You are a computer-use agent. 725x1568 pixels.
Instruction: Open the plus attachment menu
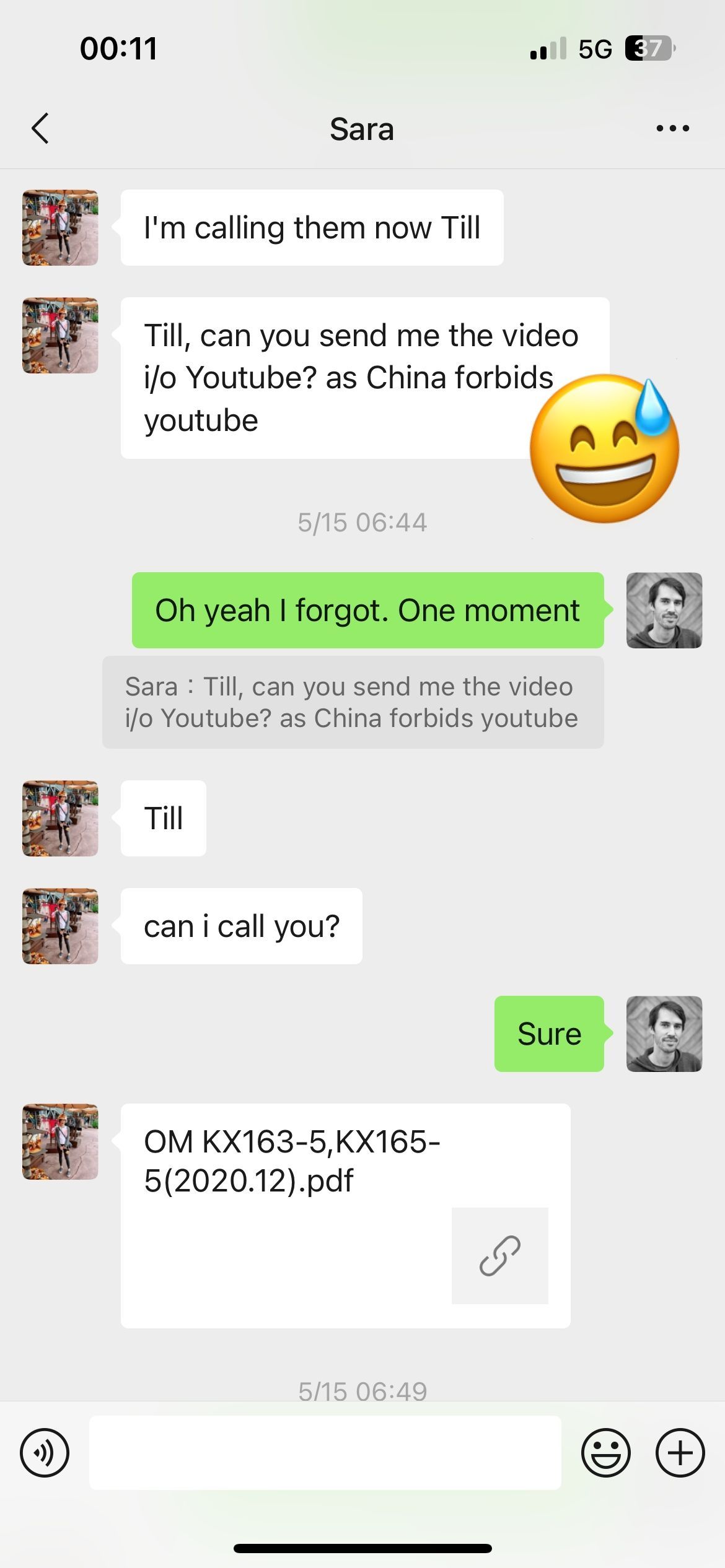[680, 1453]
